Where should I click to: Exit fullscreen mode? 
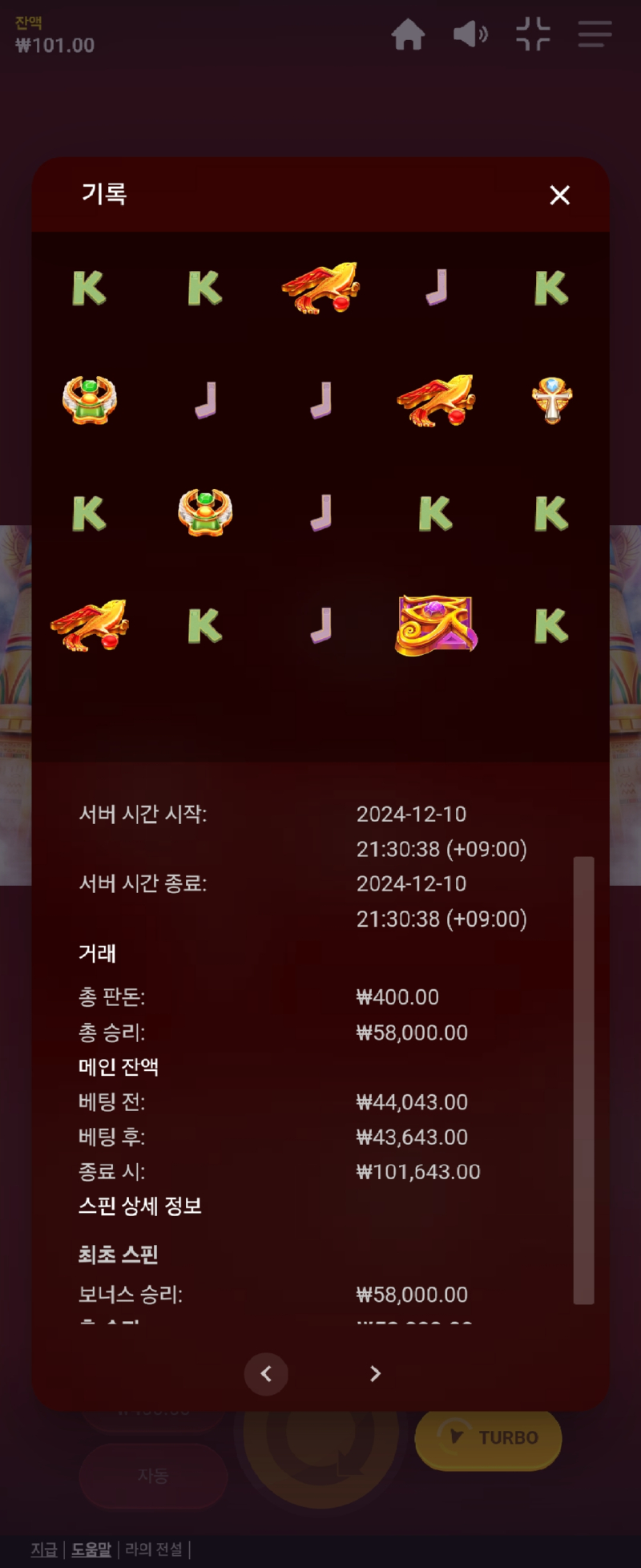(533, 34)
